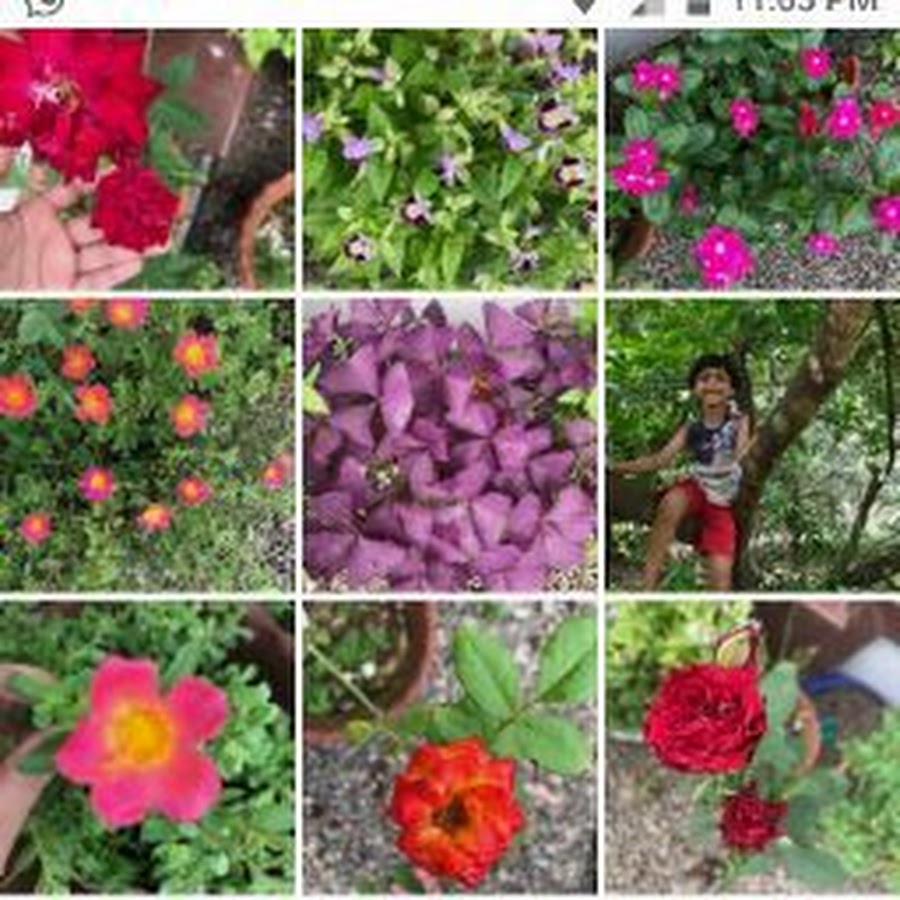View the purple oxalis leaves photo
The height and width of the screenshot is (900, 900).
pyautogui.click(x=450, y=445)
